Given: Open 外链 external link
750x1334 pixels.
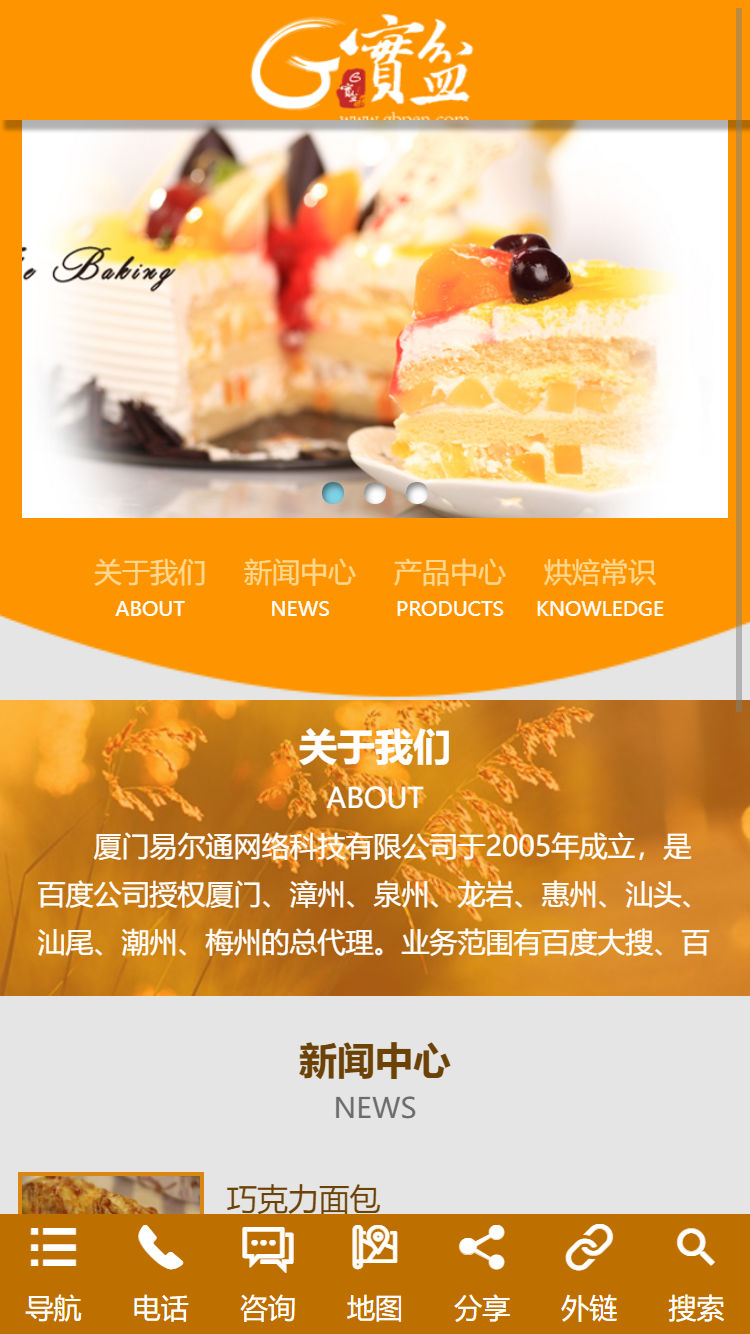Looking at the screenshot, I should point(588,1272).
